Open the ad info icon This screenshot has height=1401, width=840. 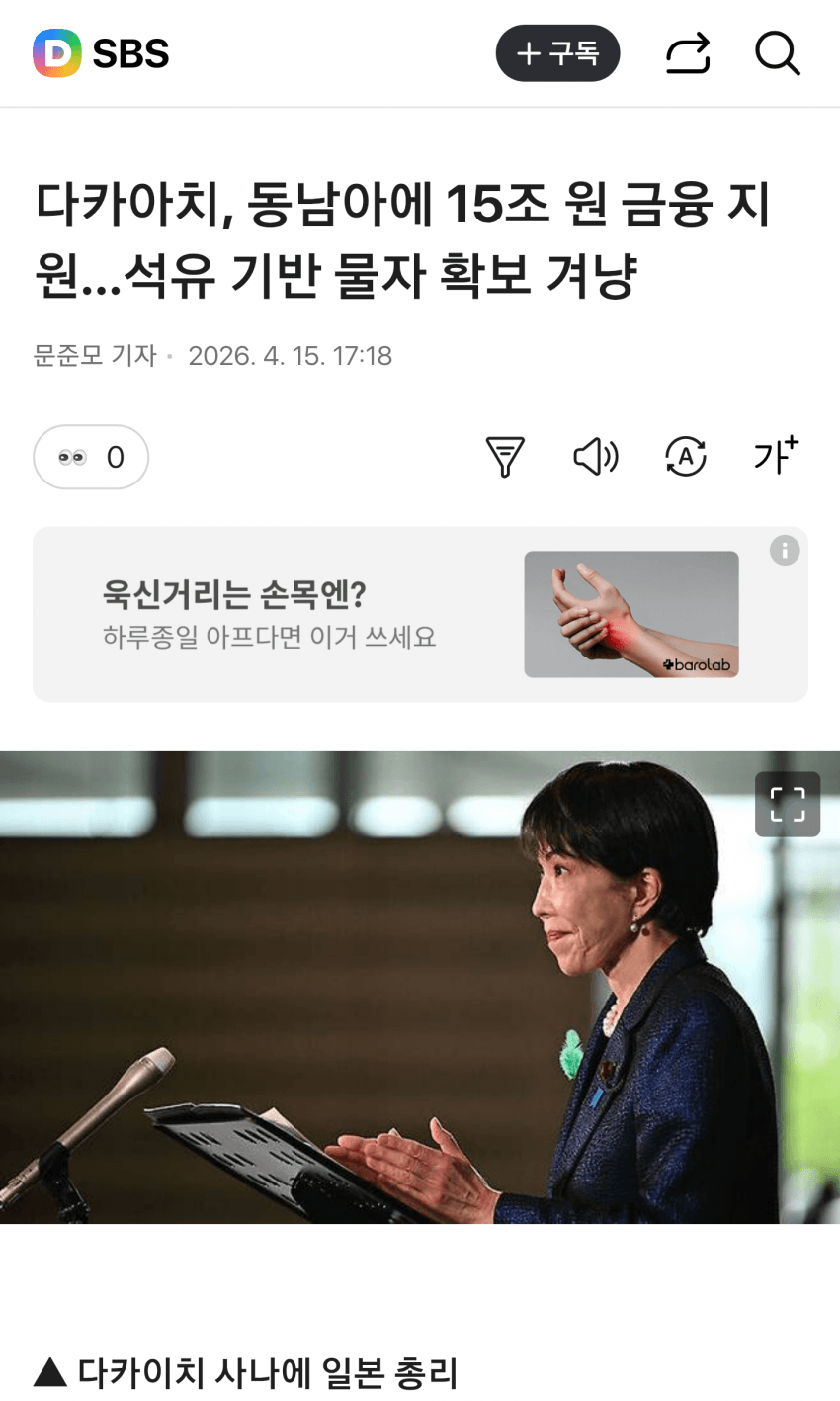point(785,551)
